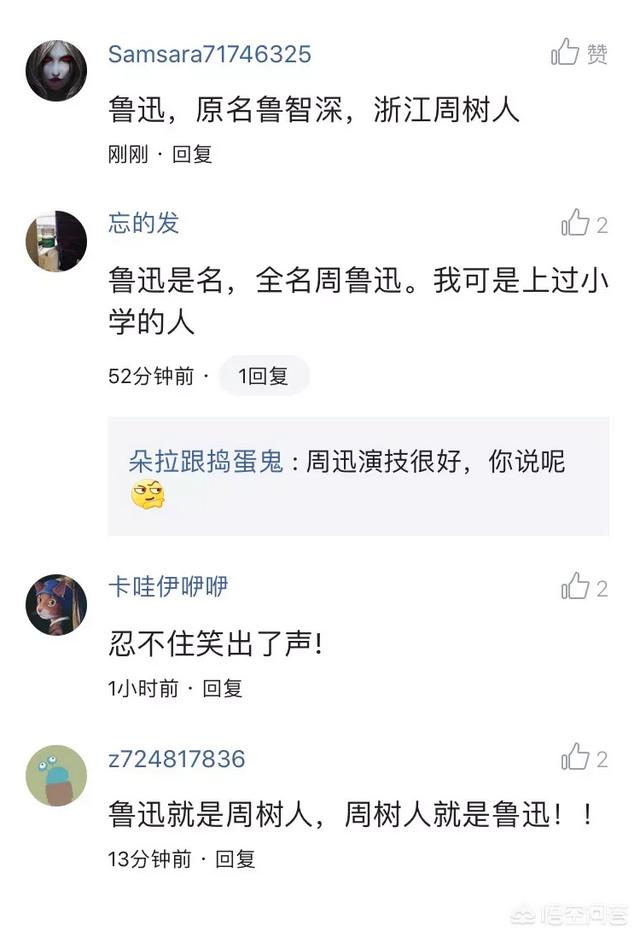The image size is (640, 937).
Task: Open 朵拉跟捣蛋鬼's profile from the reply
Action: click(206, 462)
